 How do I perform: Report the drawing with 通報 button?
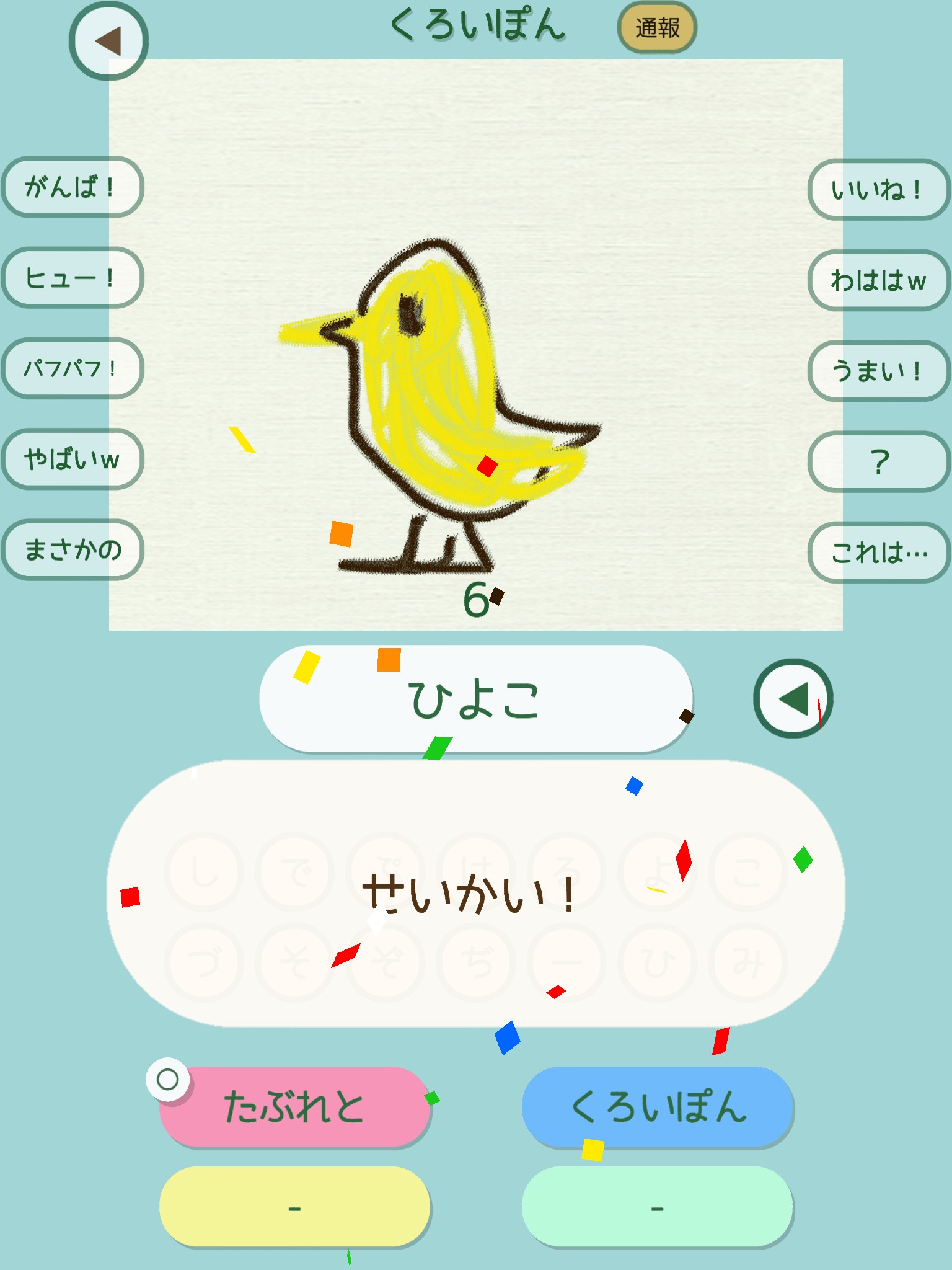tap(657, 28)
